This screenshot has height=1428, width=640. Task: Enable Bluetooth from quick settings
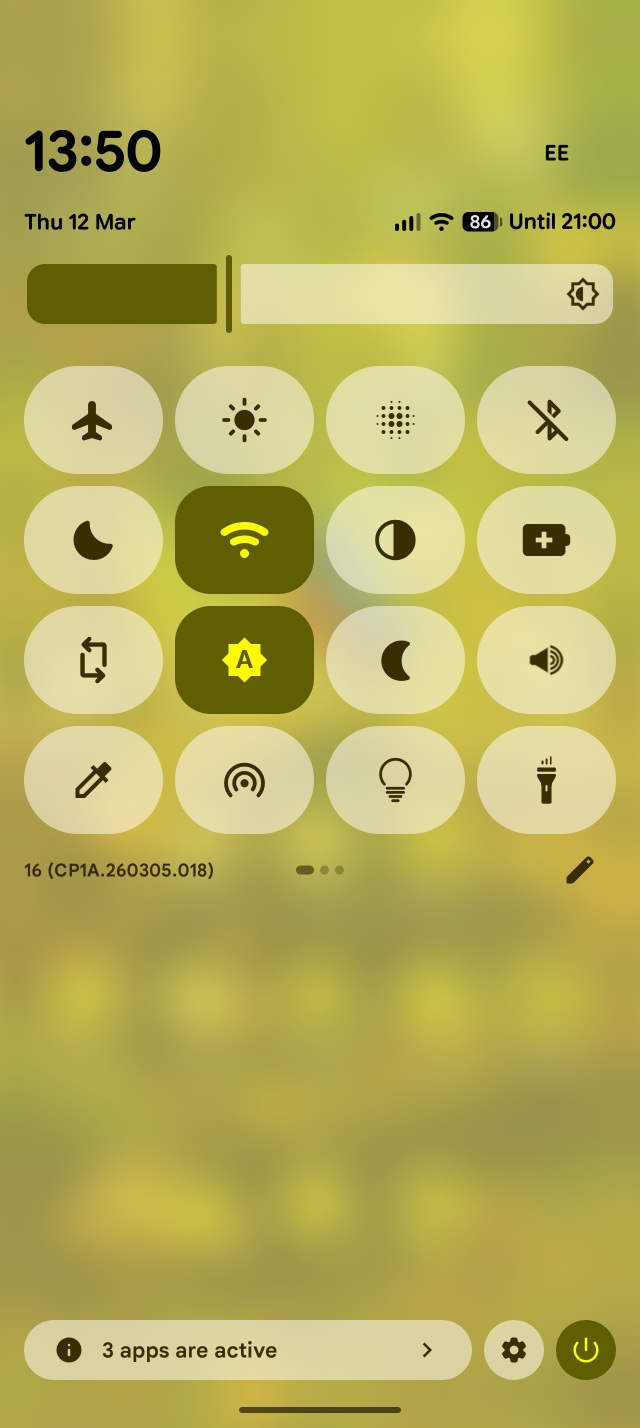pos(546,420)
